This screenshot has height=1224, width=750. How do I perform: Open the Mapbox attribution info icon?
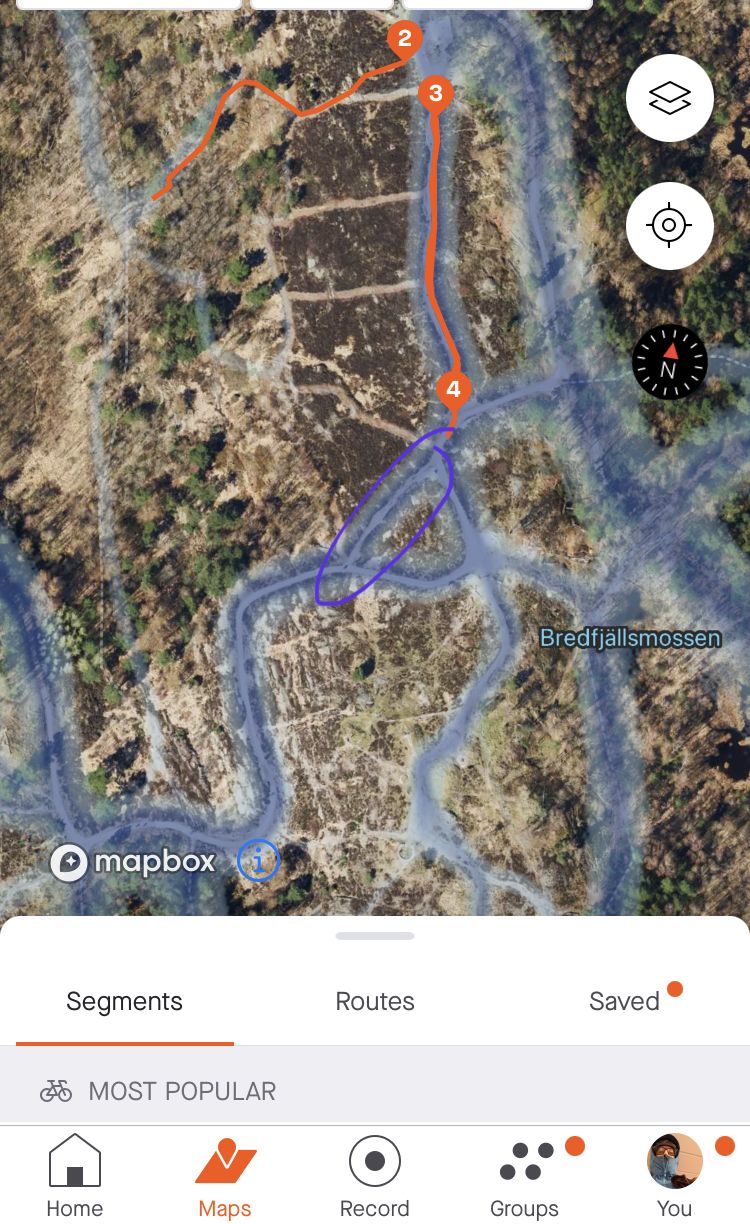click(258, 860)
